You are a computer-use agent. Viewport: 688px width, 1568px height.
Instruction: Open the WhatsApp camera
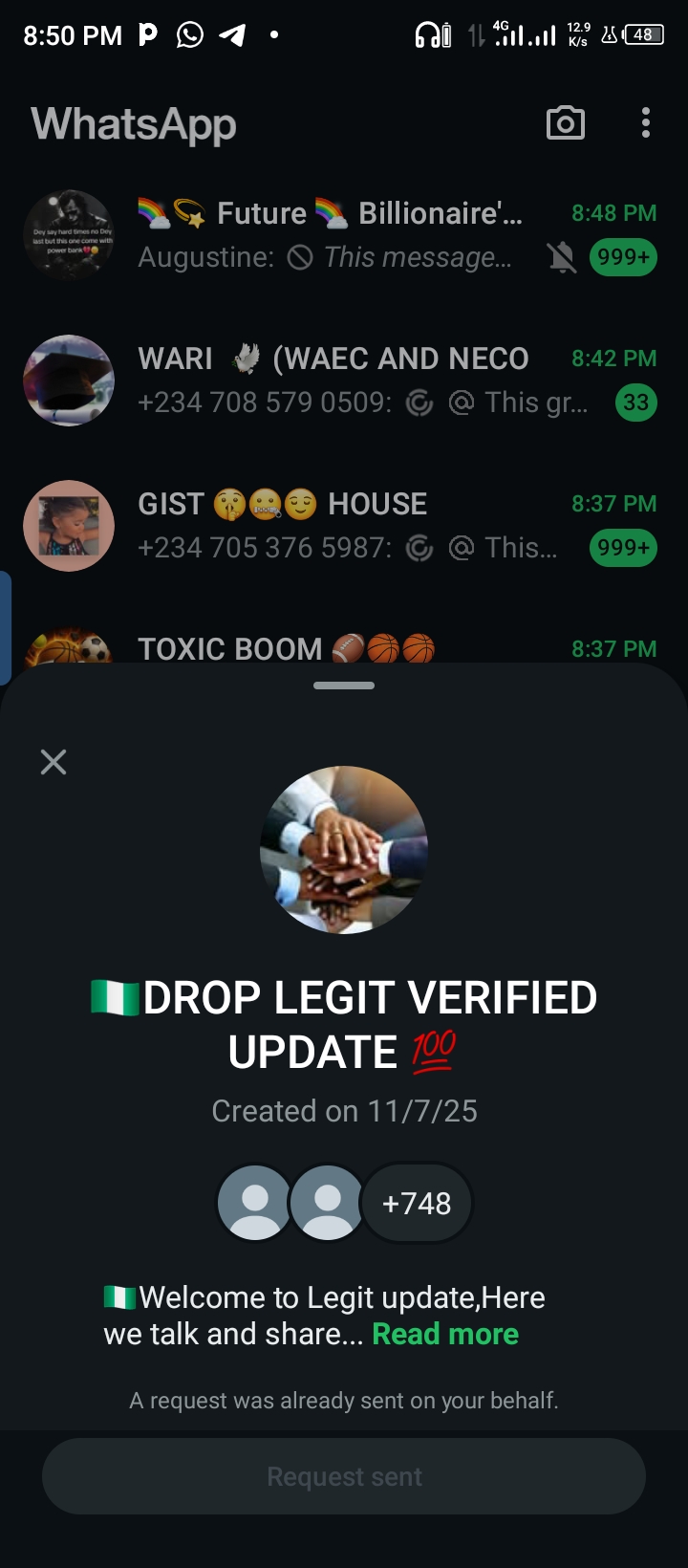565,123
